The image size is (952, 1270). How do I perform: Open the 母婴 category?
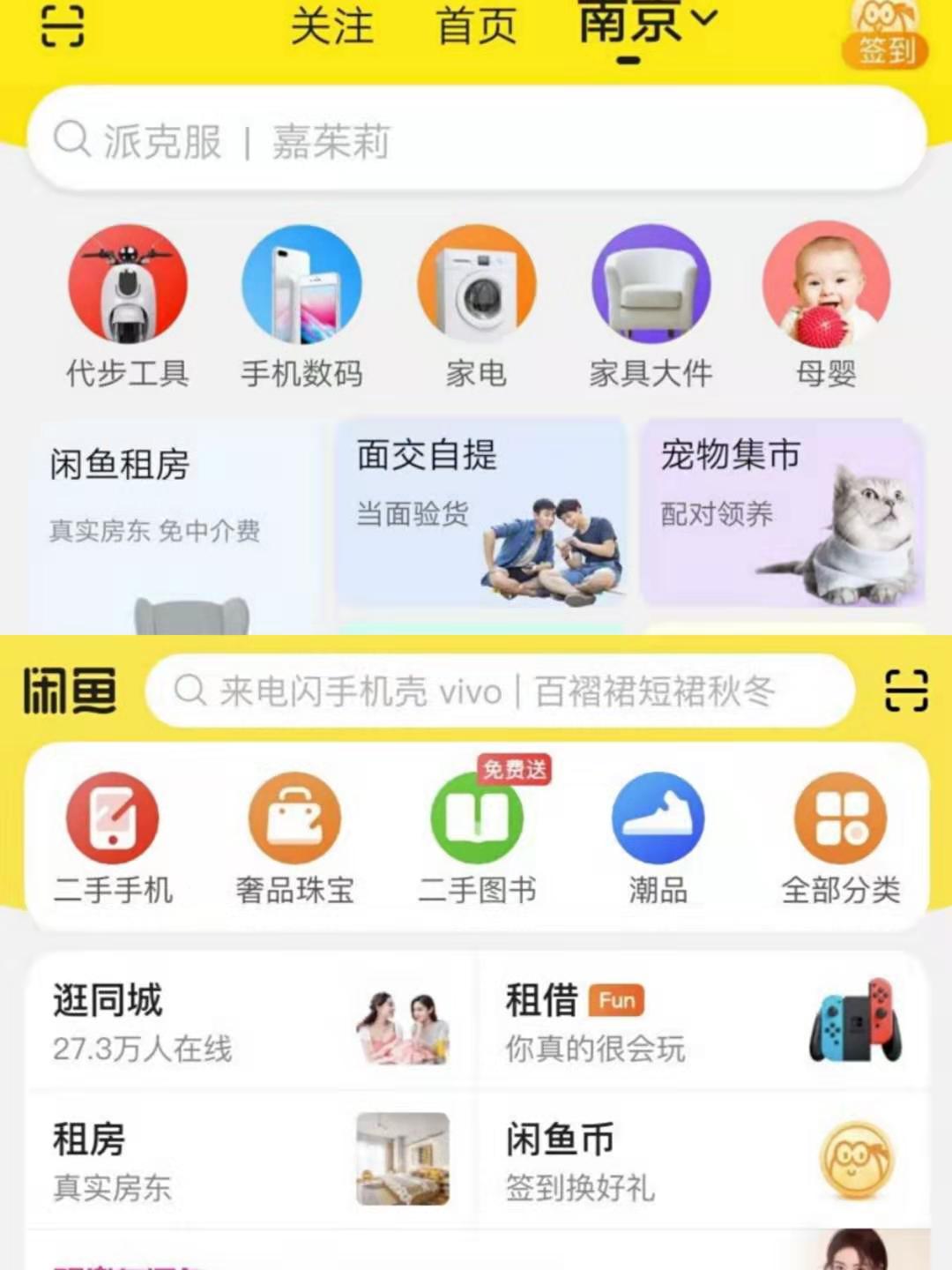[x=826, y=304]
